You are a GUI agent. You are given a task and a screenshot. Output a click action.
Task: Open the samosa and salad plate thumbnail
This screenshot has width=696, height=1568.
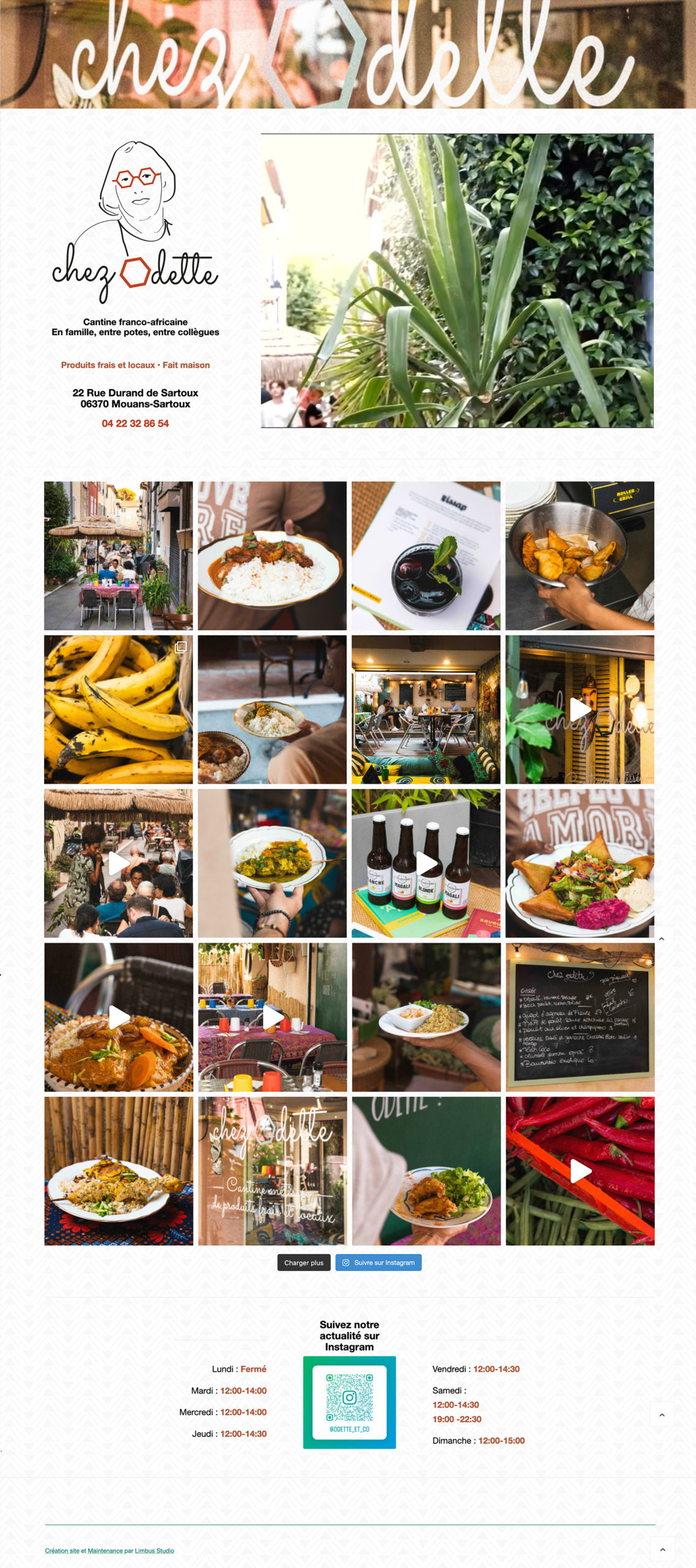pos(580,864)
